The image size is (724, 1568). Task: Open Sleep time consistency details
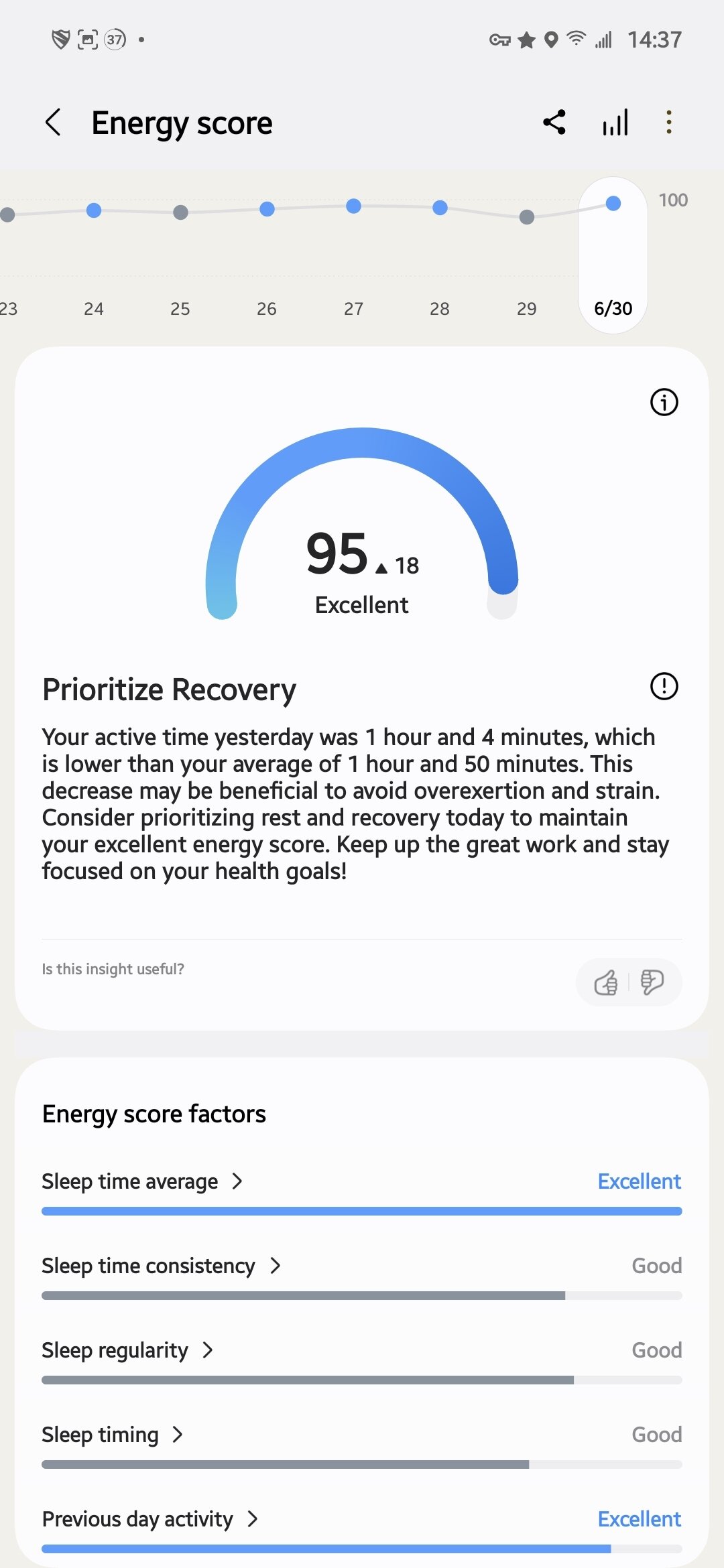click(x=161, y=1266)
